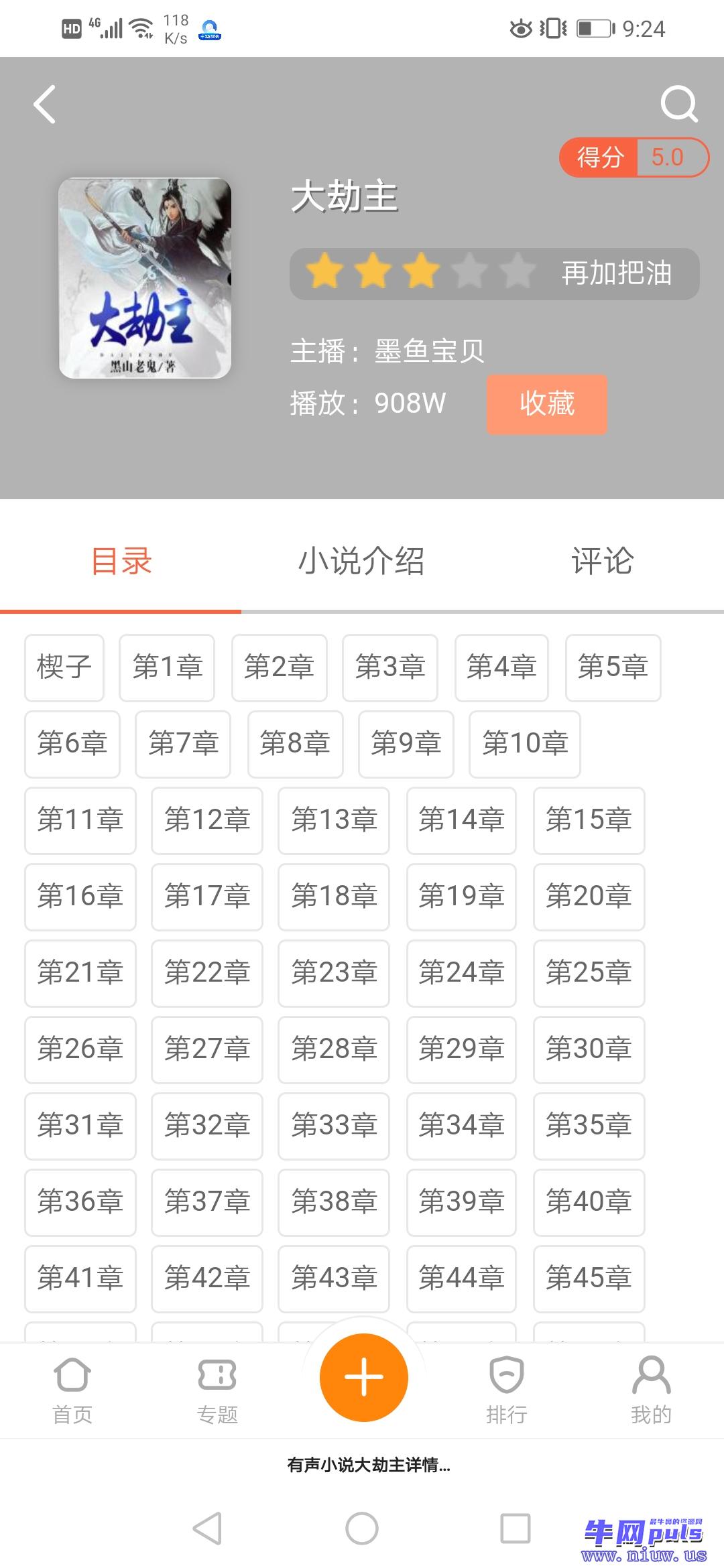This screenshot has height=1568, width=724.
Task: Select chapter 第39章
Action: [461, 1202]
